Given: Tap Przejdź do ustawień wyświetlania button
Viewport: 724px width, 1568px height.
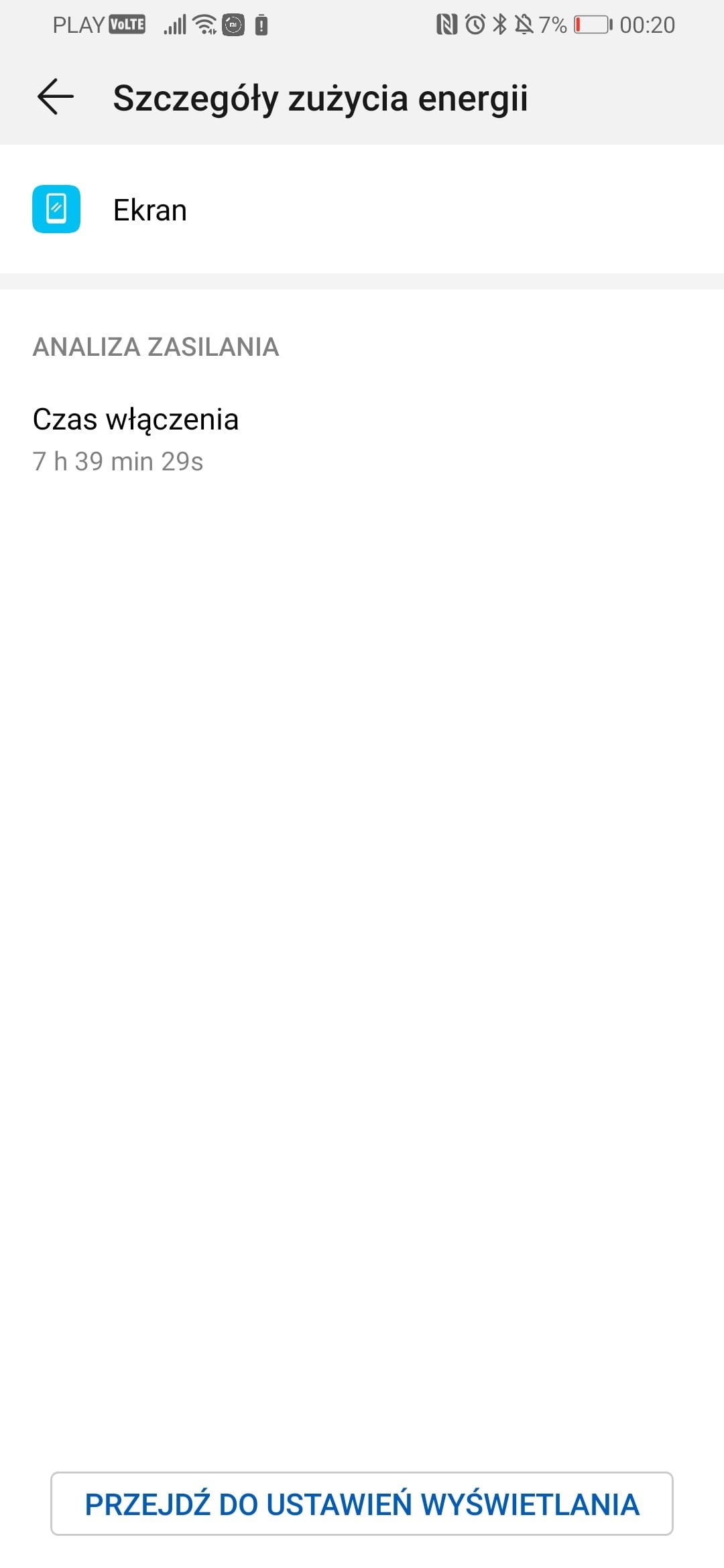Looking at the screenshot, I should tap(362, 1504).
